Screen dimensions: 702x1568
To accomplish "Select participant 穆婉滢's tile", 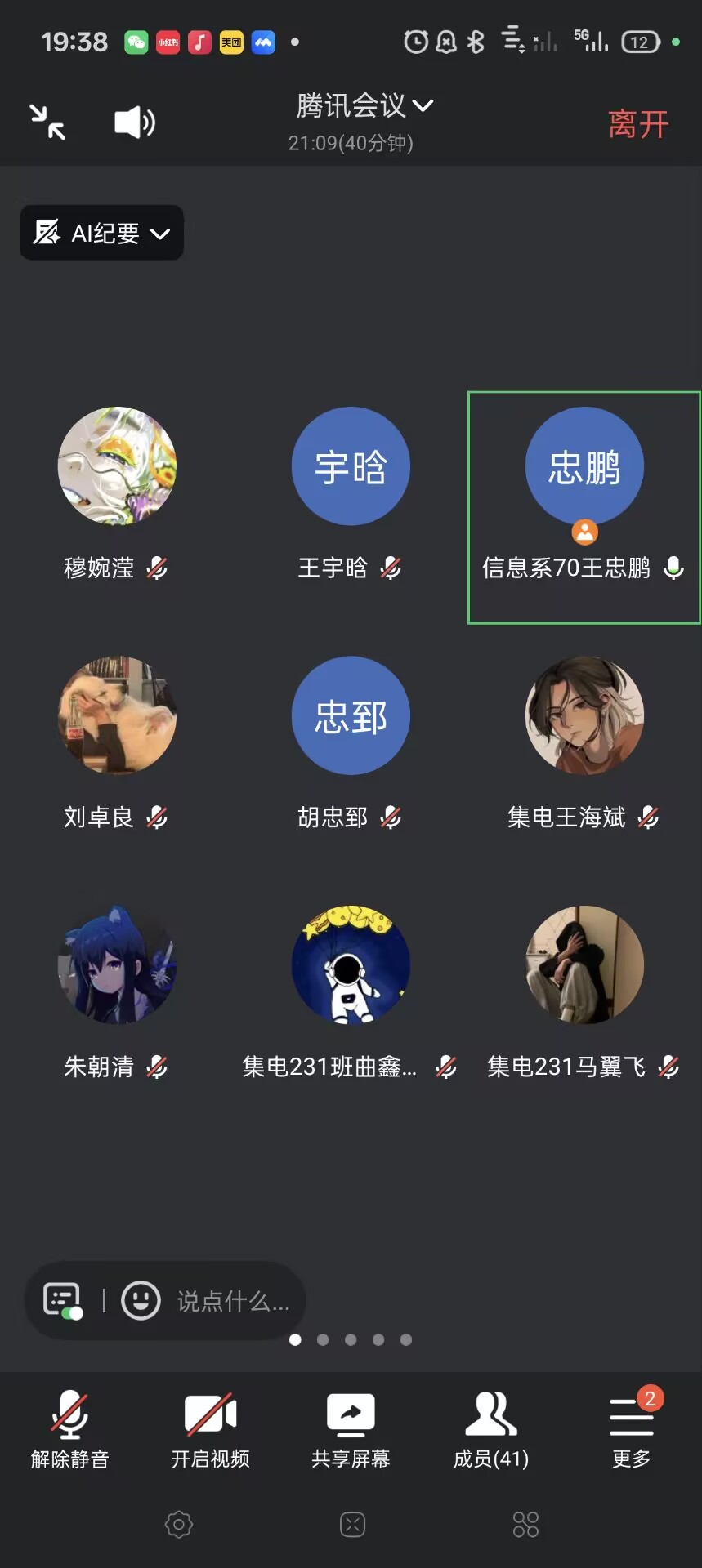I will 117,466.
